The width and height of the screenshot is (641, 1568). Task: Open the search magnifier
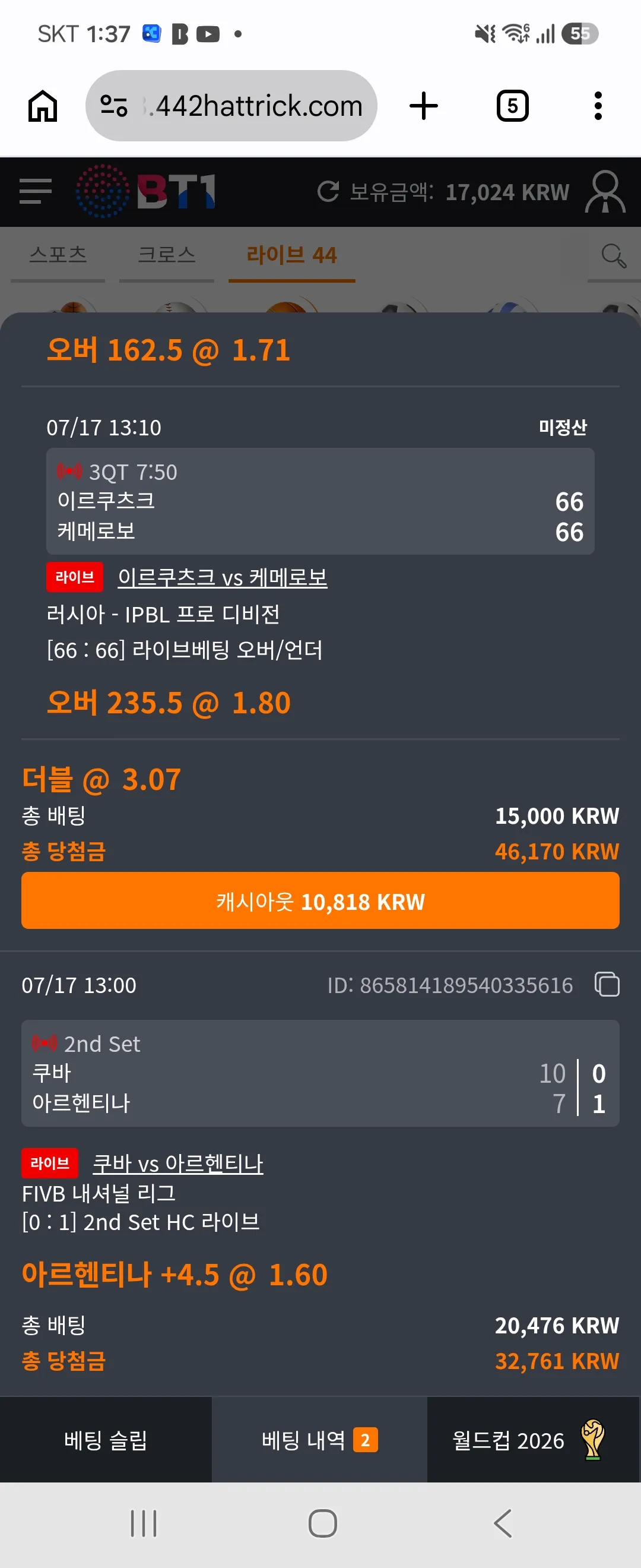(x=613, y=255)
